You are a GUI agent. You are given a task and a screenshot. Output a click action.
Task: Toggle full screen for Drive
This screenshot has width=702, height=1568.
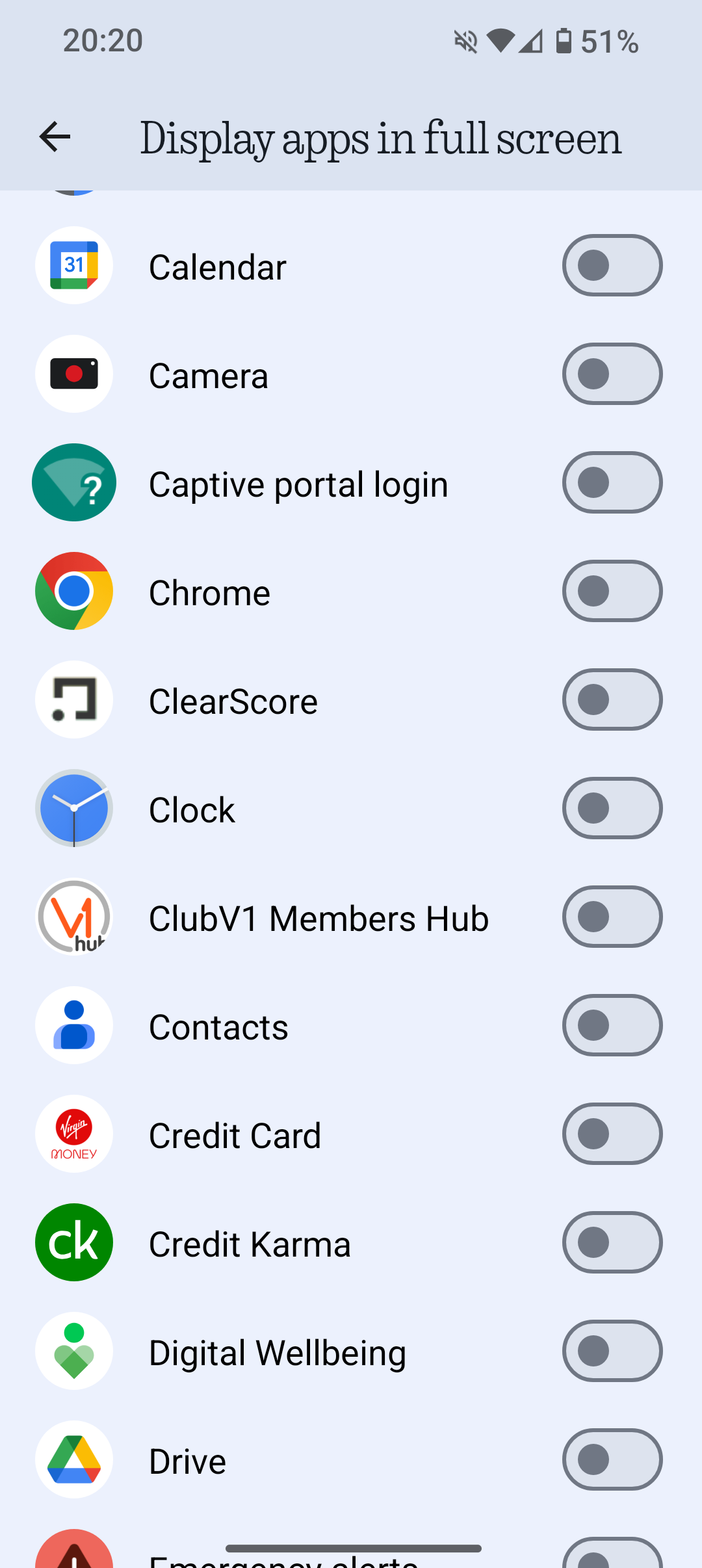point(612,1459)
